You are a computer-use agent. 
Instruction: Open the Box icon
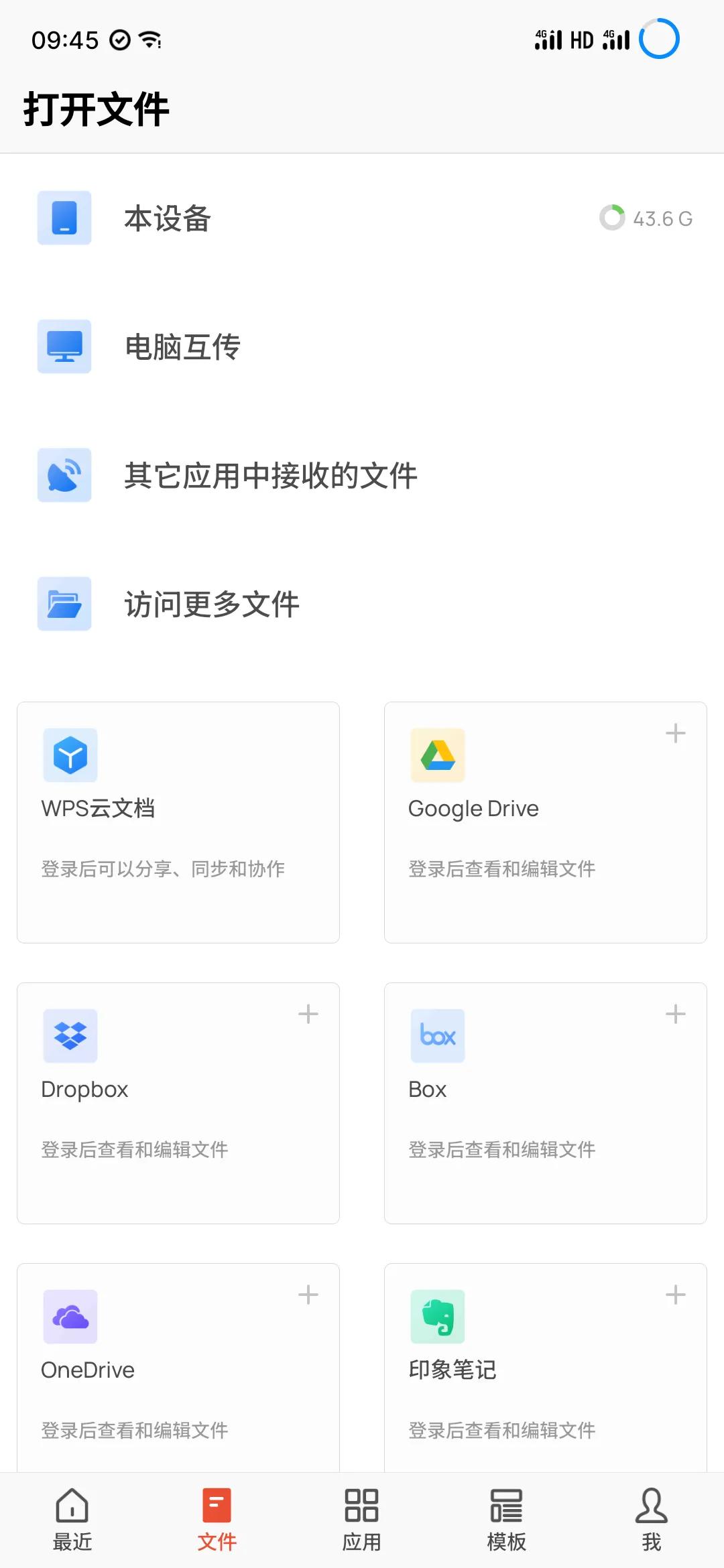[437, 1036]
